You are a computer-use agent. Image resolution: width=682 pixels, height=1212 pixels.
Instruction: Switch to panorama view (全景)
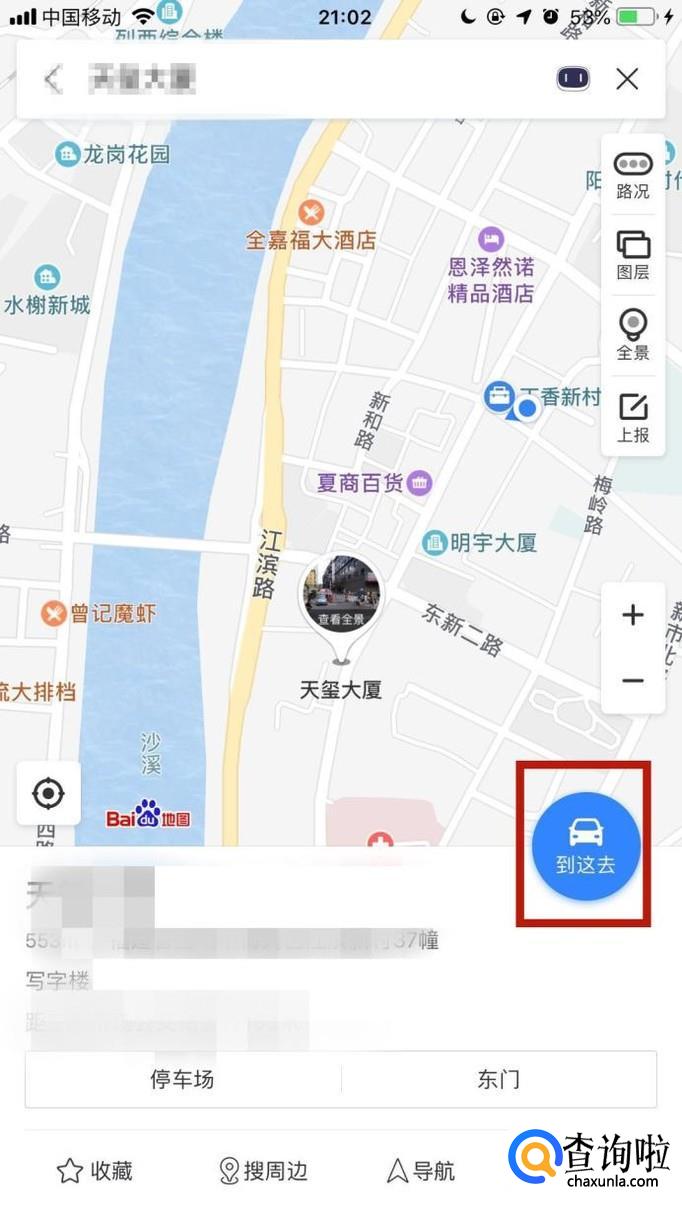coord(633,335)
